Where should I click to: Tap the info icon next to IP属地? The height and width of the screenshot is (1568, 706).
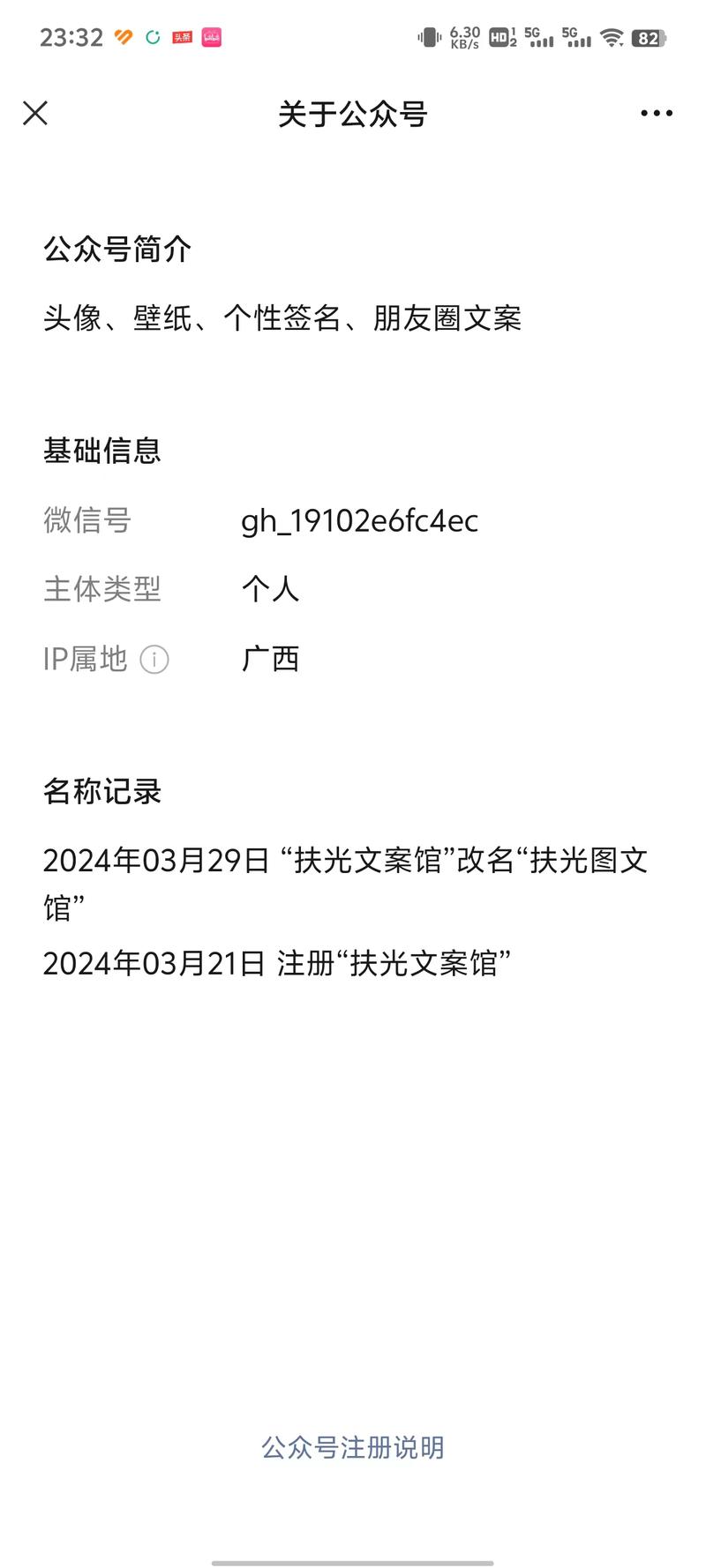(x=154, y=659)
